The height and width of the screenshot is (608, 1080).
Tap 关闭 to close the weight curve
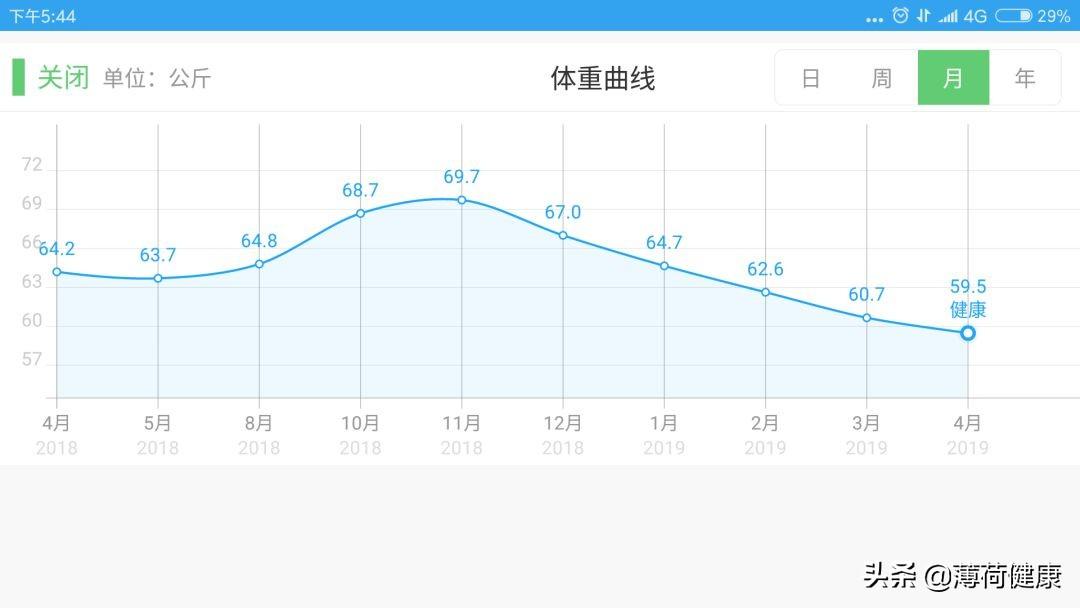tap(63, 77)
